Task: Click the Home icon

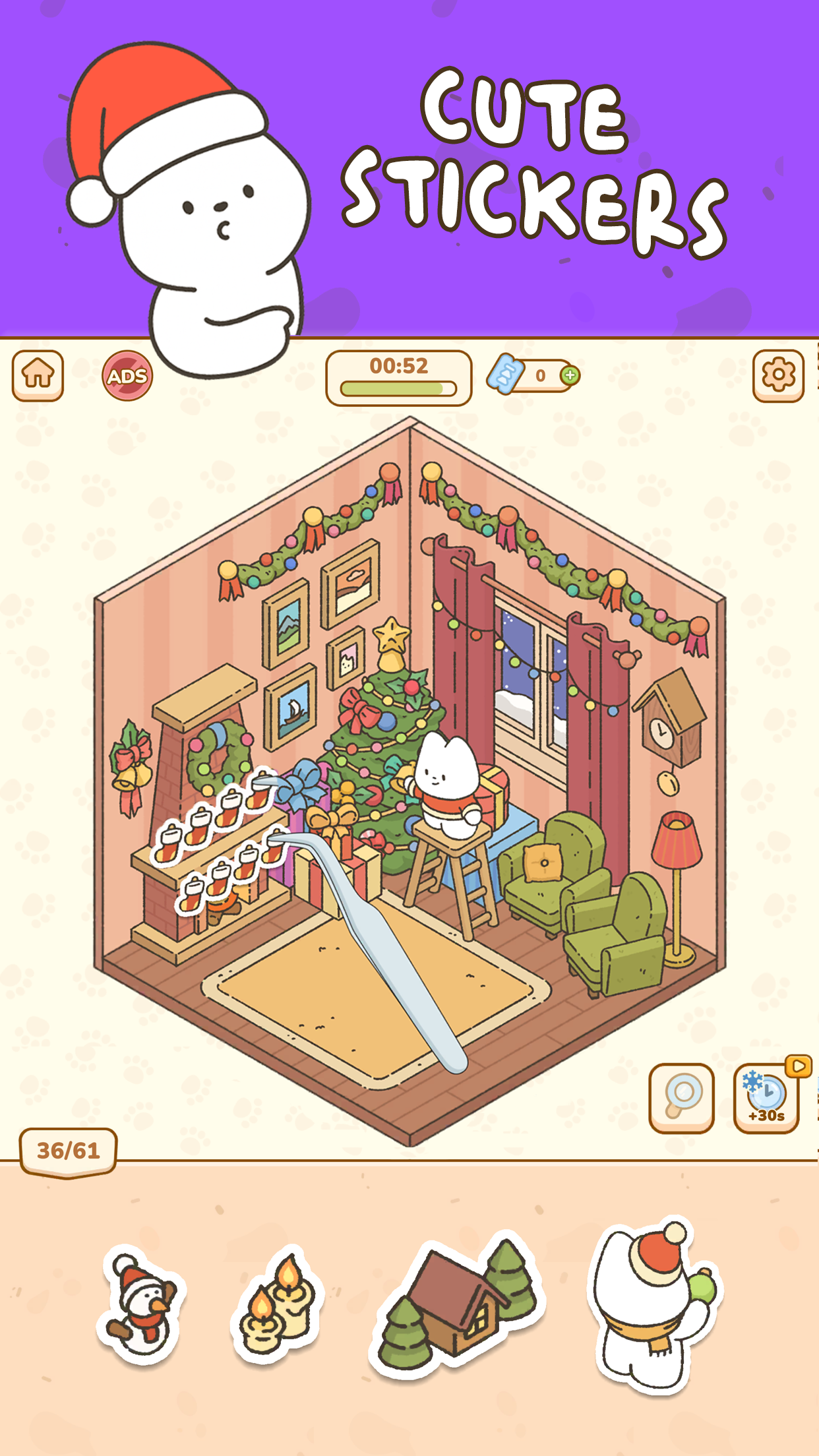Action: tap(38, 375)
